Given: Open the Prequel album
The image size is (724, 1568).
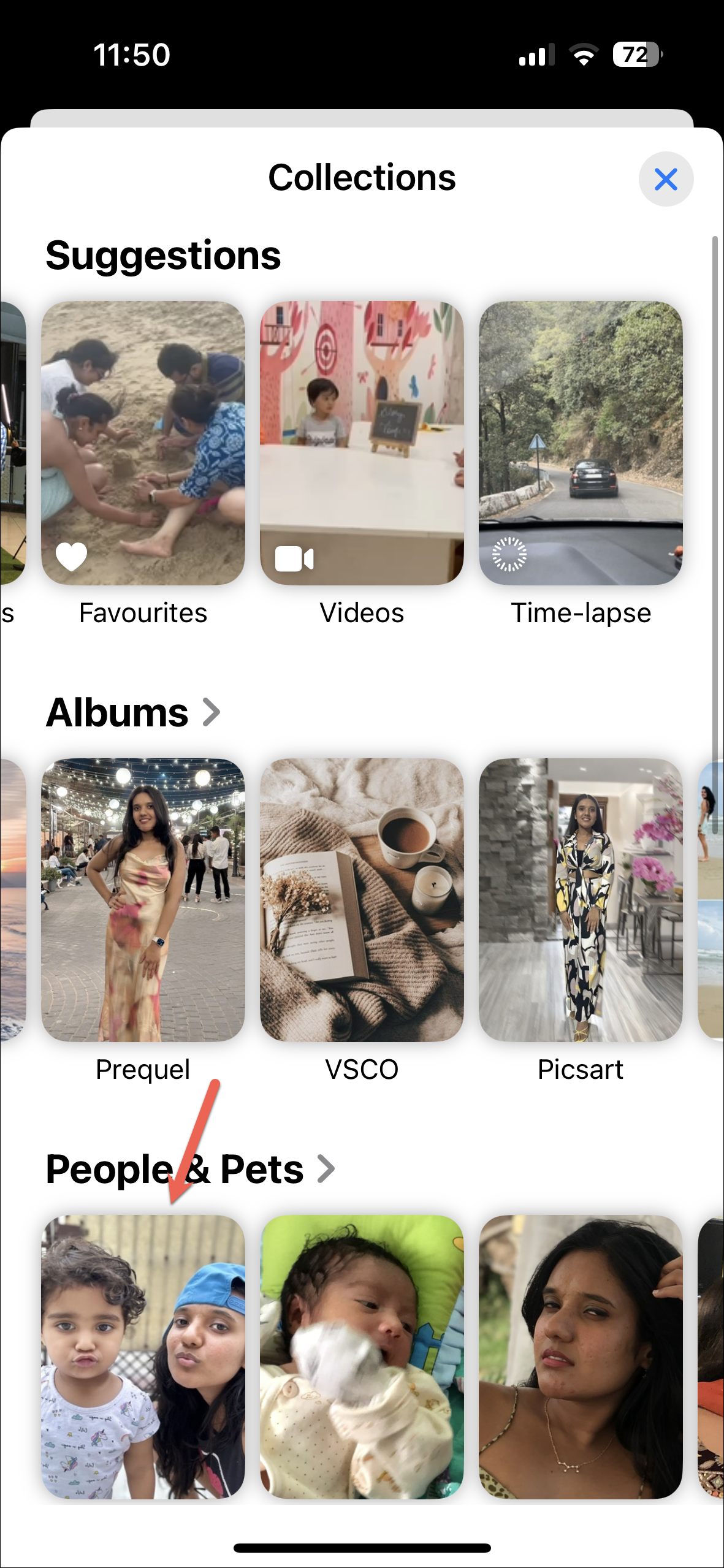Looking at the screenshot, I should (x=143, y=900).
